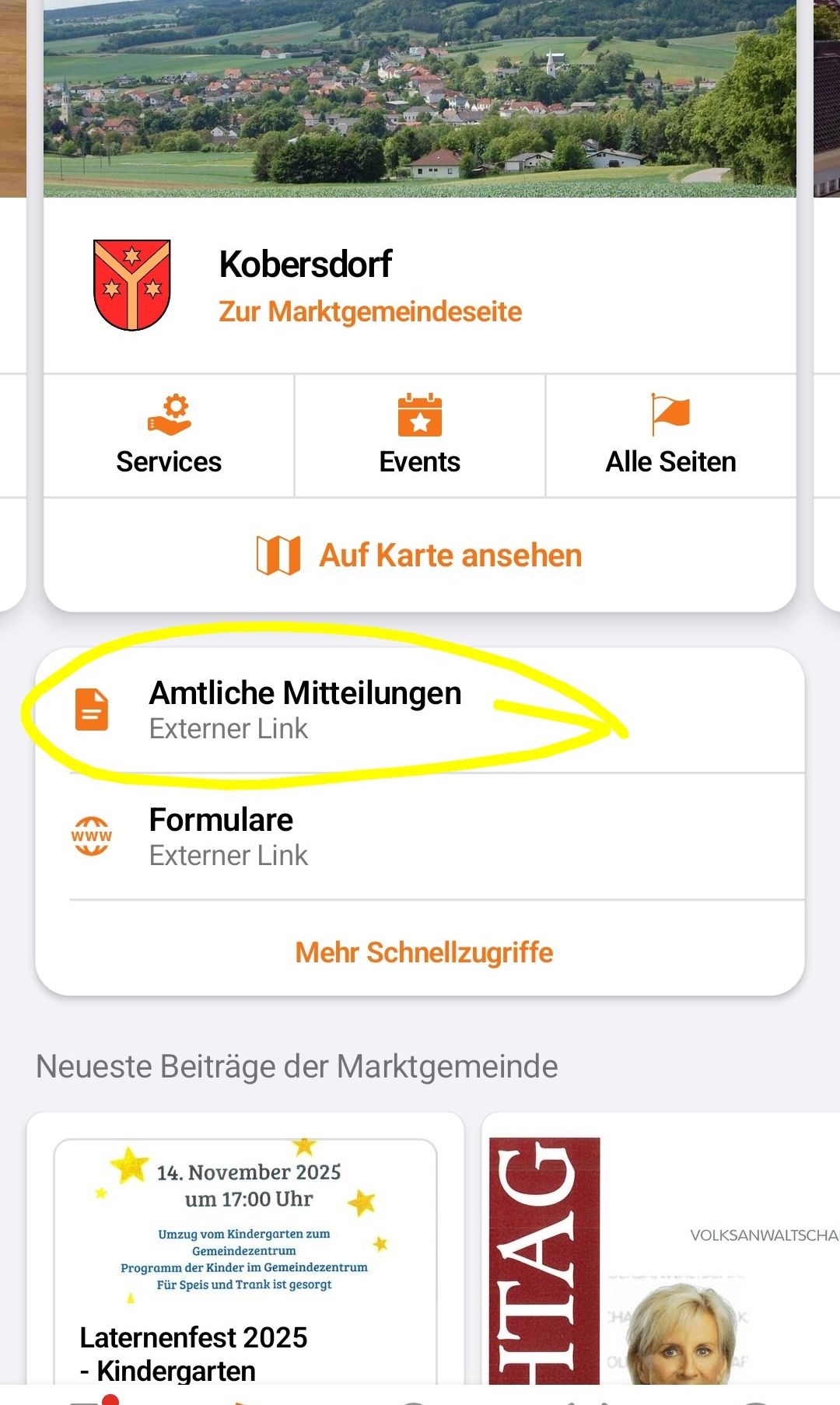Expand Mehr Schnellzugriffe
Image resolution: width=840 pixels, height=1405 pixels.
point(423,952)
